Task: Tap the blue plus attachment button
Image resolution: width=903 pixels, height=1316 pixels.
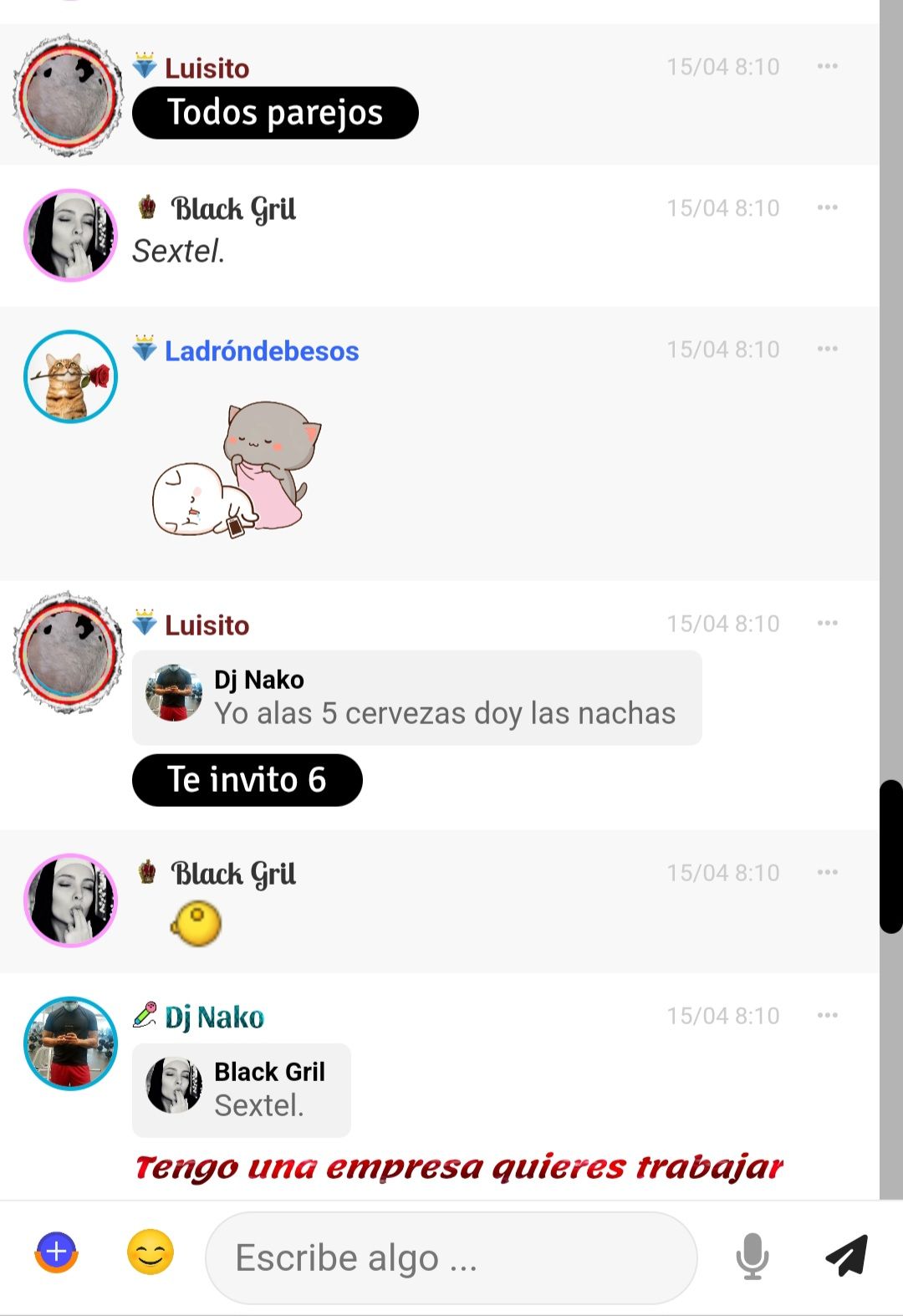Action: [56, 1252]
